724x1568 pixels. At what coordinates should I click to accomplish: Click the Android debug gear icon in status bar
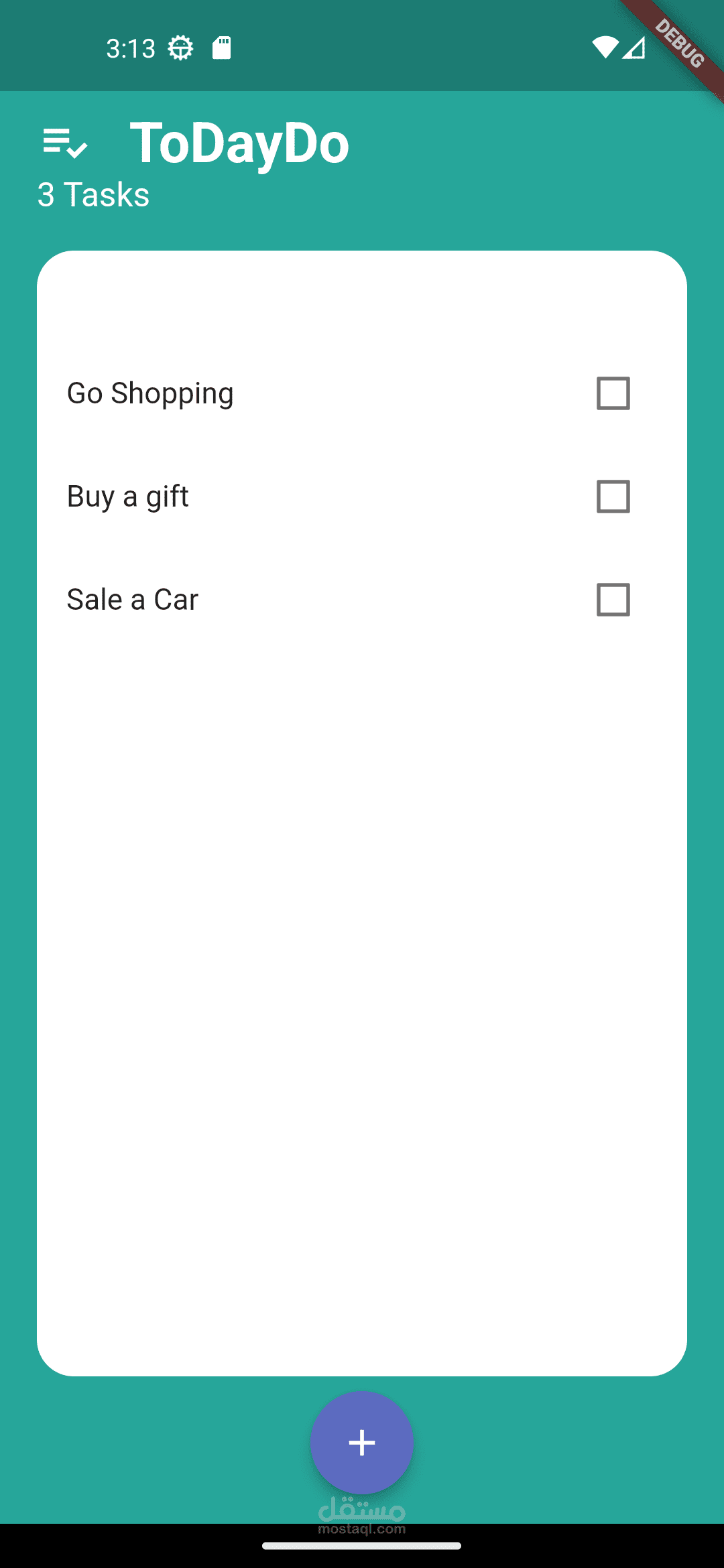point(180,47)
